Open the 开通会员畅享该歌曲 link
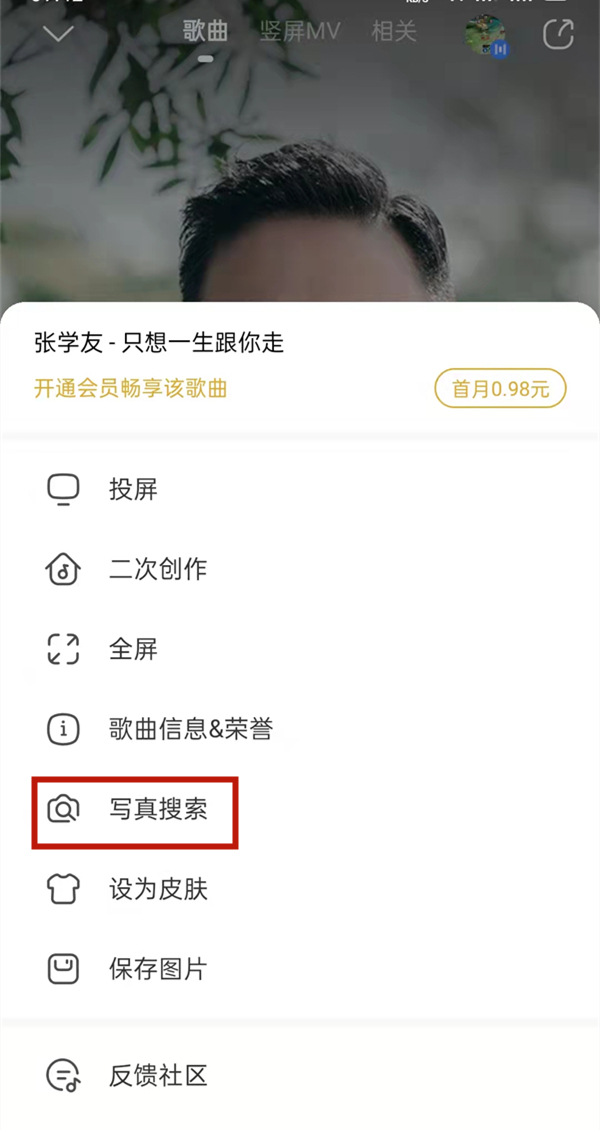This screenshot has width=600, height=1130. 131,388
